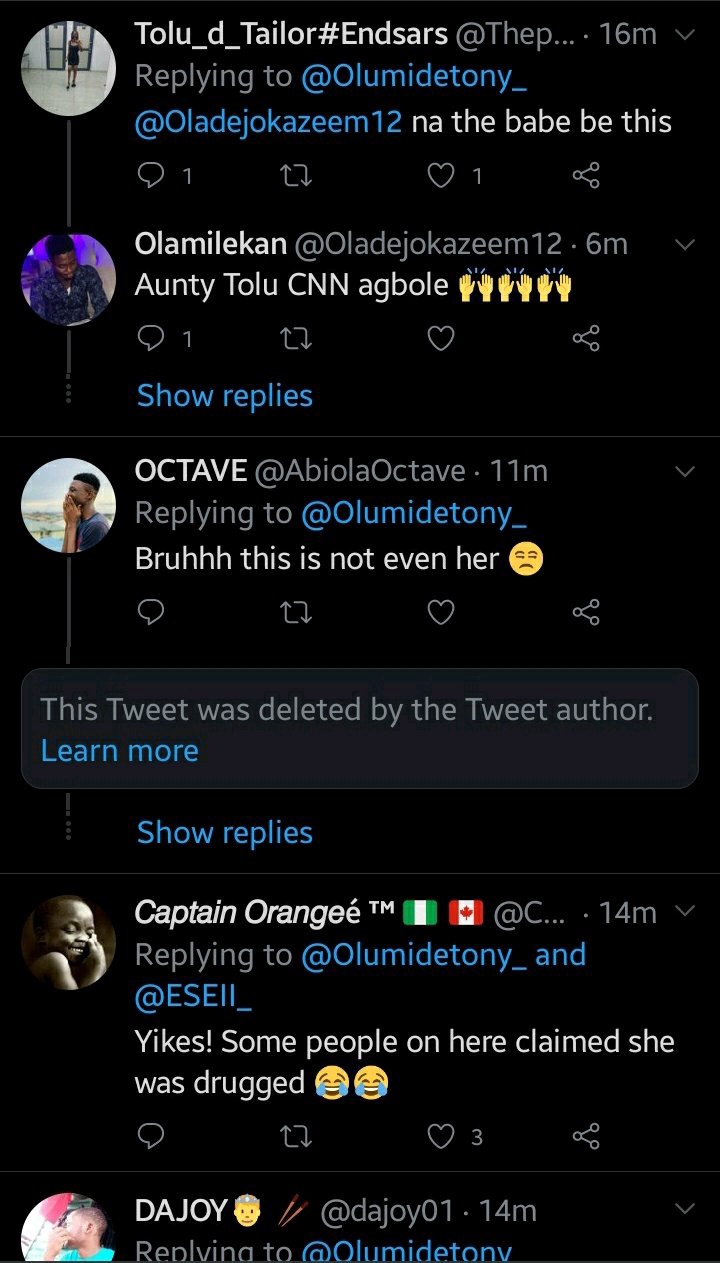Share Captain Orangeé's tweet

586,1136
